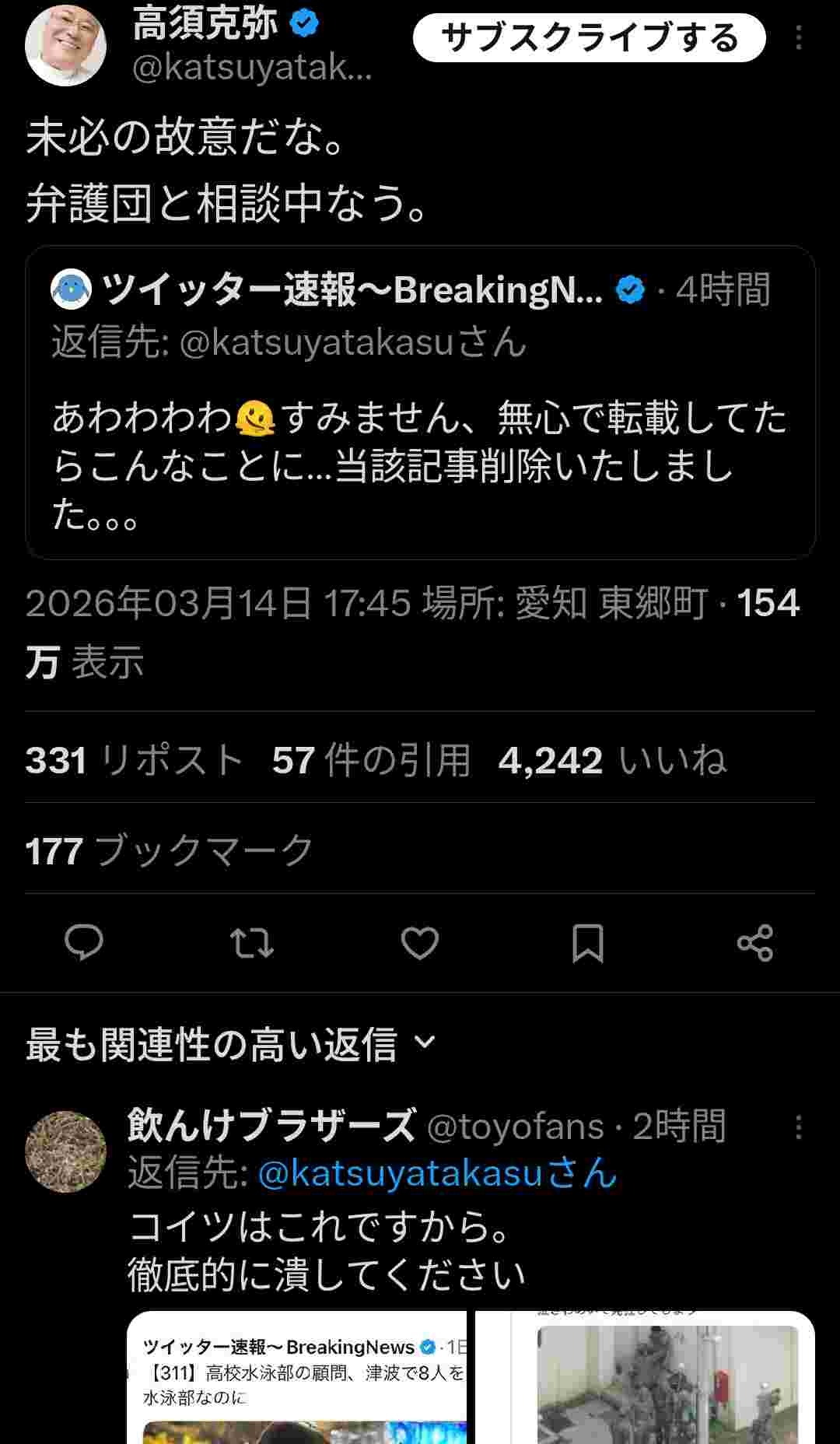Open 高須克弥's profile picture
This screenshot has height=1444, width=840.
pyautogui.click(x=65, y=45)
